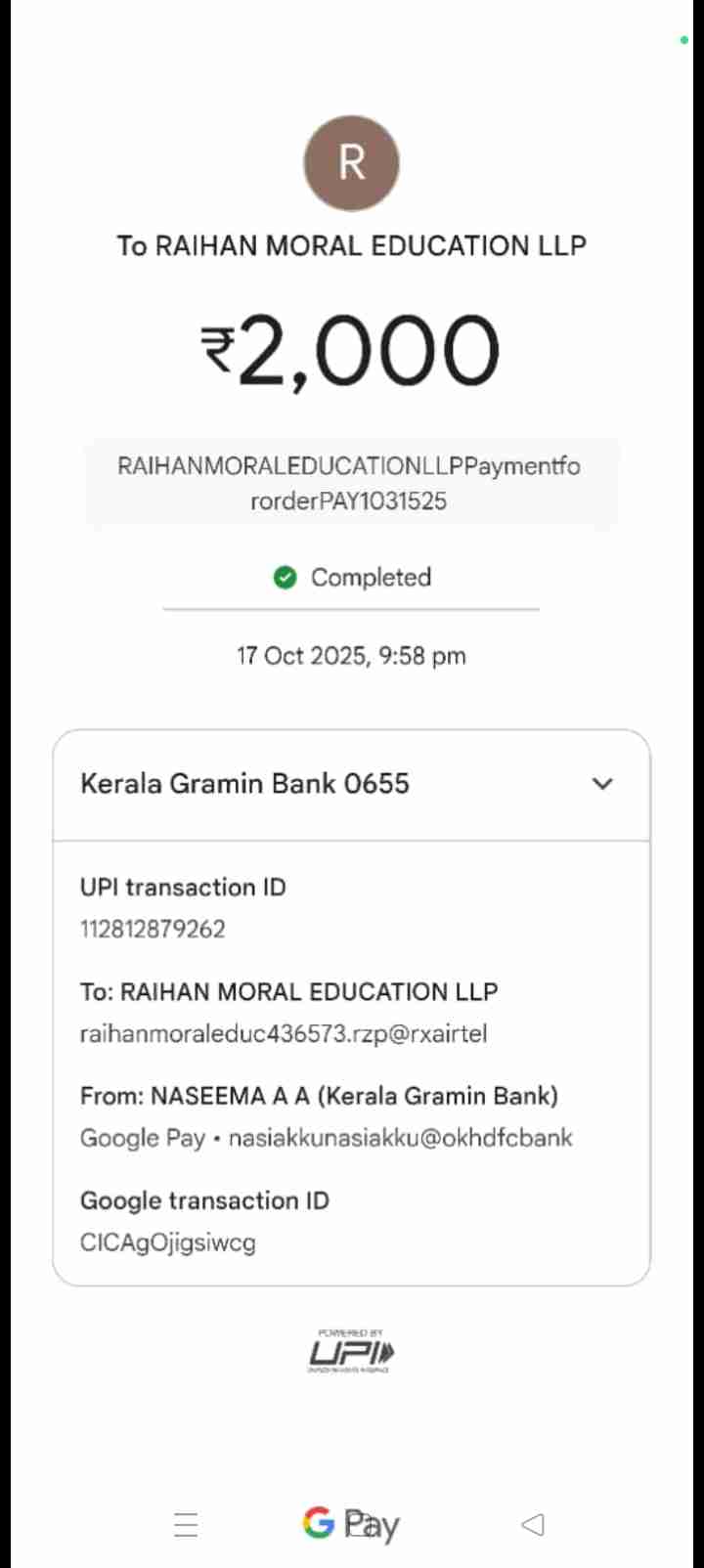Open the recent apps menu
The image size is (704, 1568).
point(186,1524)
